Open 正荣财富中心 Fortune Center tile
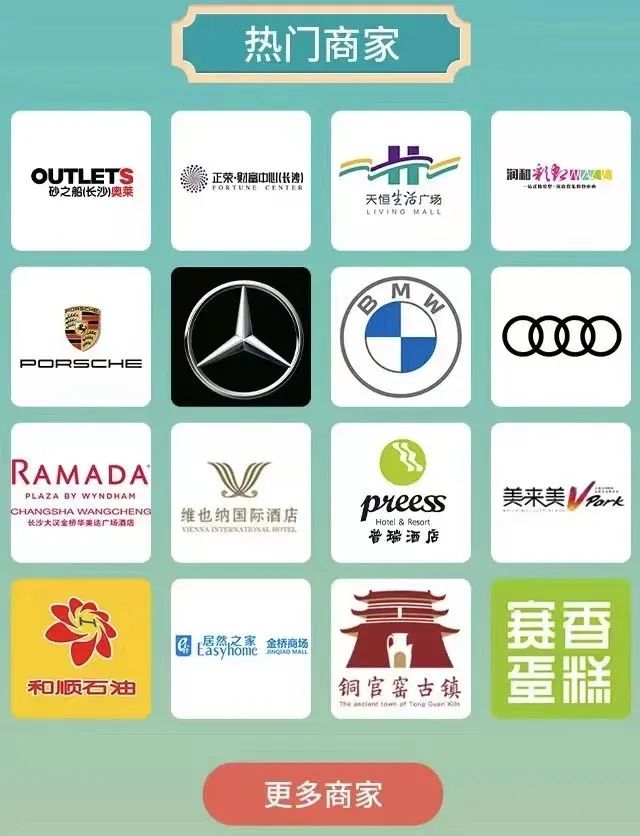Screen dimensions: 640x836 pos(241,180)
